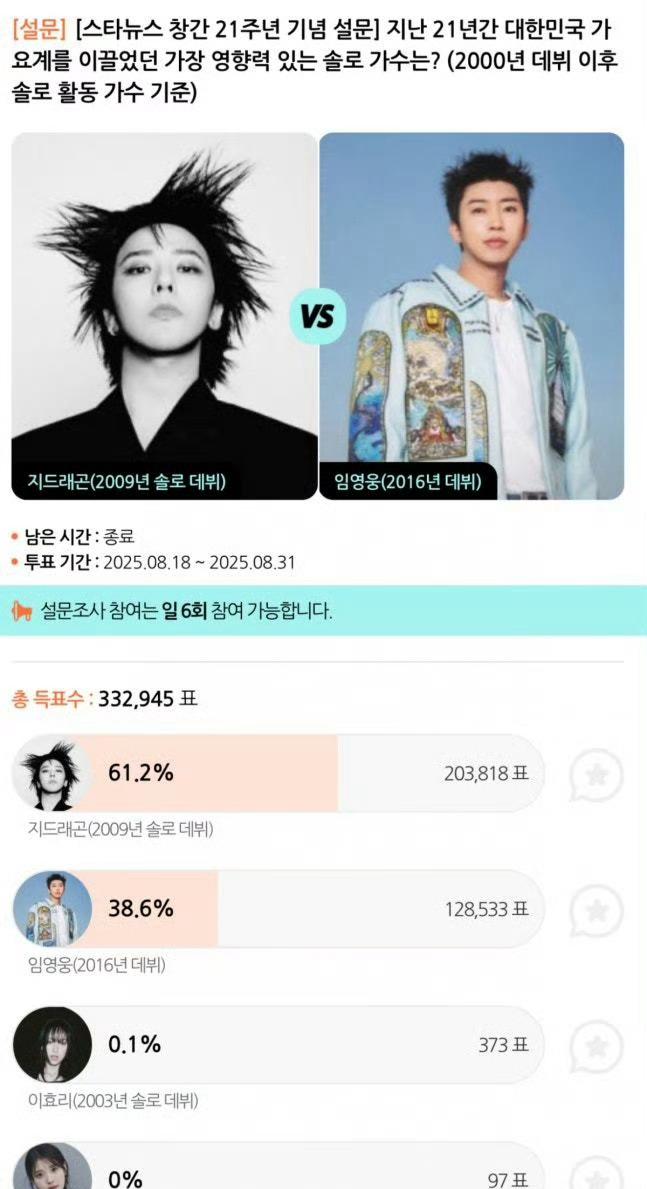Tap the star bubble icon beside 이효리's result
Viewport: 647px width, 1189px height.
596,1046
